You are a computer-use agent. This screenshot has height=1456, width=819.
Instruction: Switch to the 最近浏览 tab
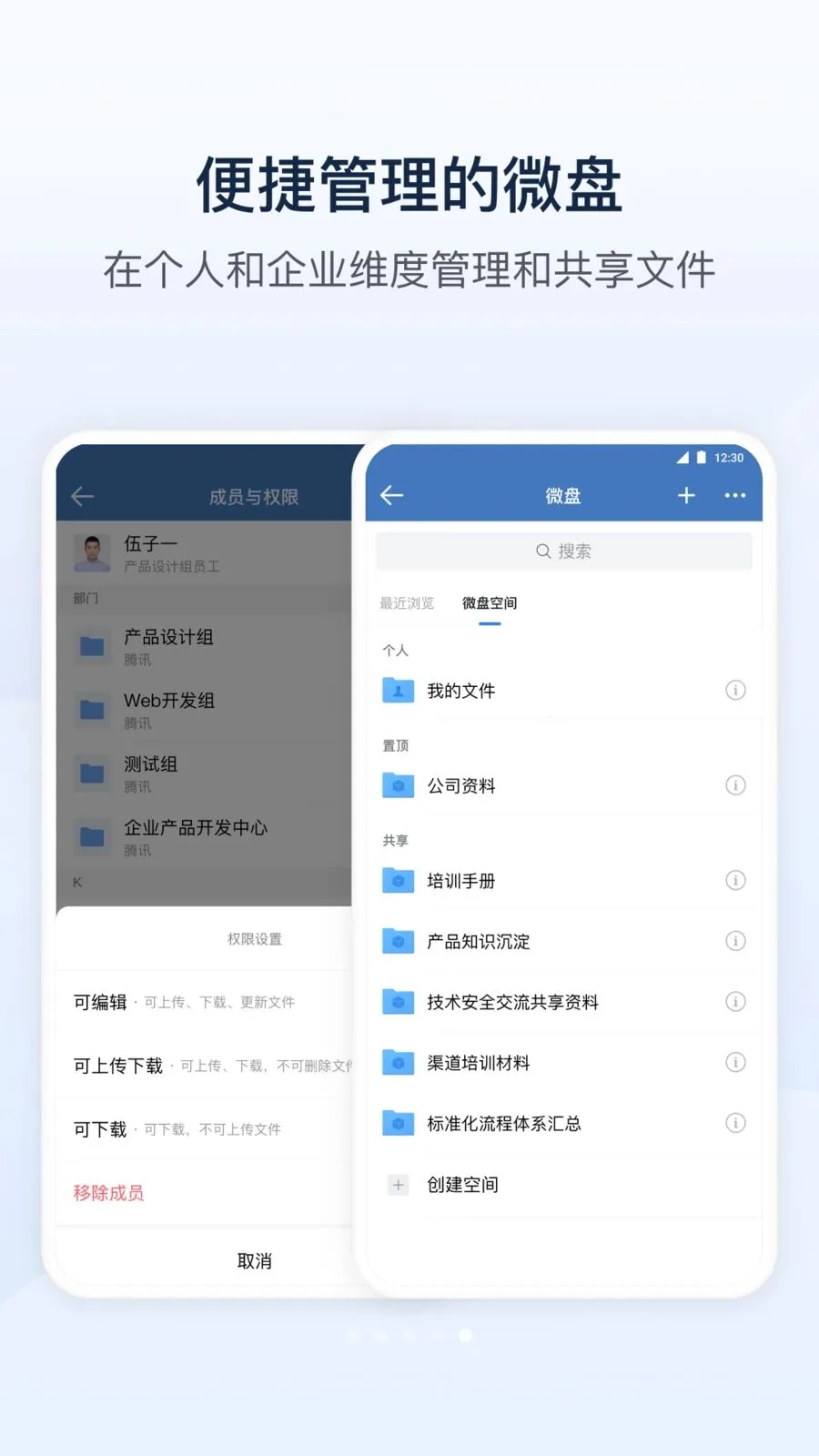406,602
